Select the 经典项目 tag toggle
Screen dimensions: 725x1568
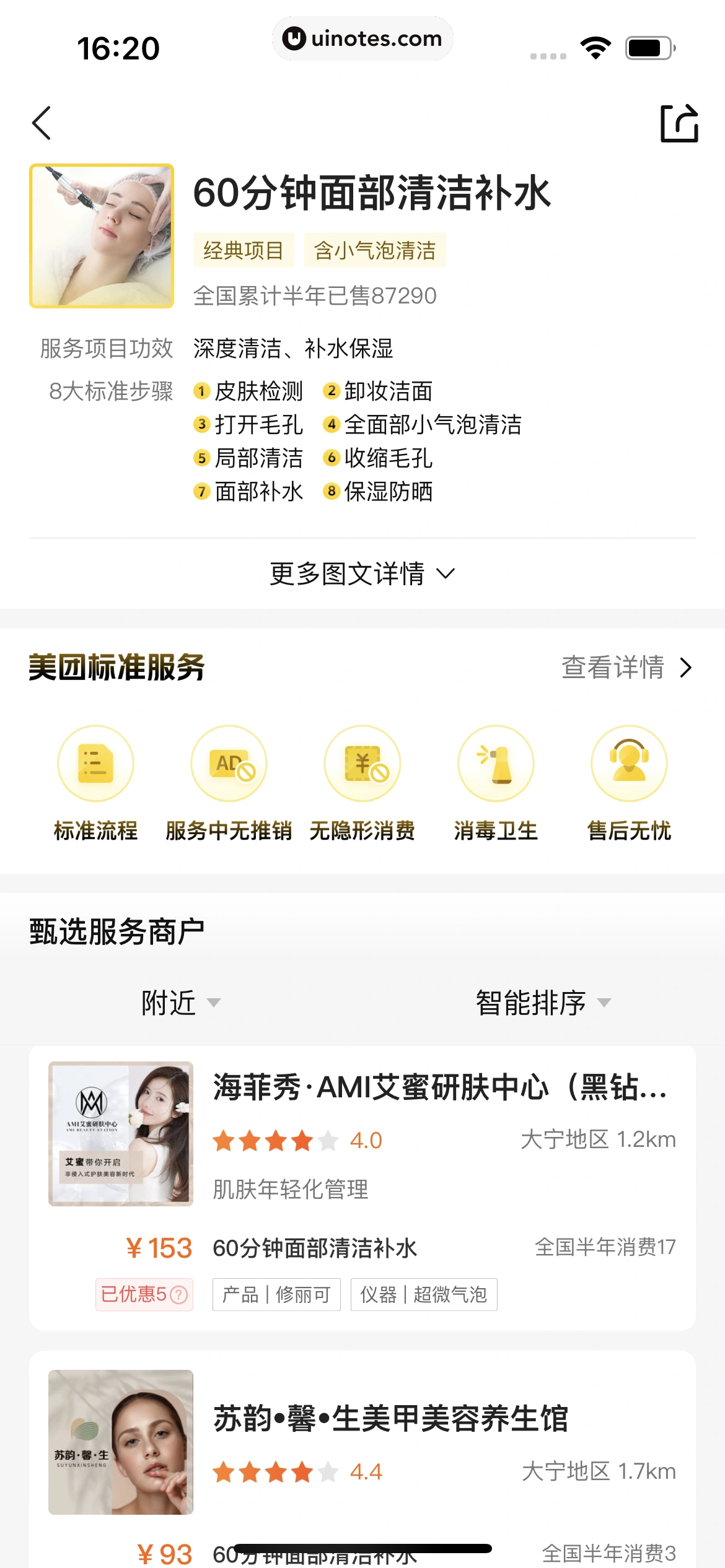pos(244,250)
